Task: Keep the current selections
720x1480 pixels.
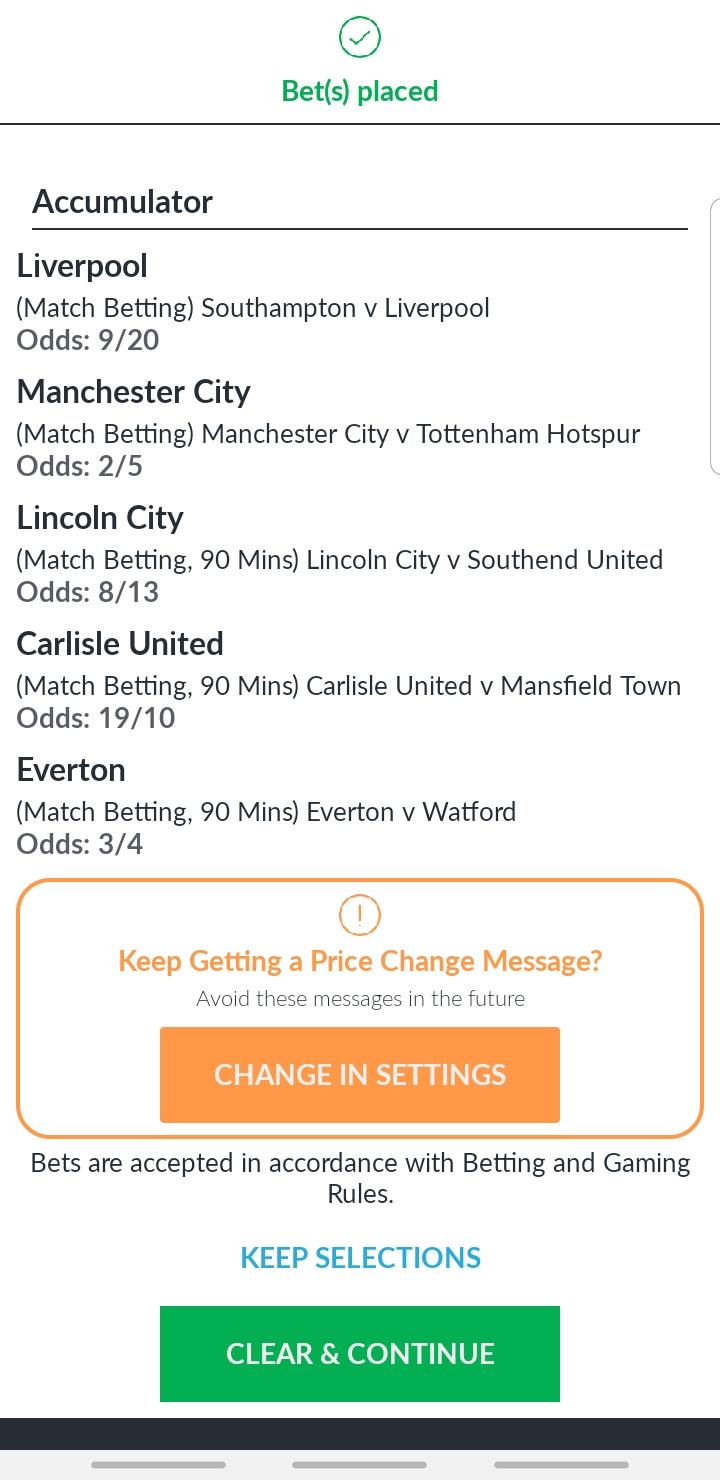Action: coord(360,1258)
